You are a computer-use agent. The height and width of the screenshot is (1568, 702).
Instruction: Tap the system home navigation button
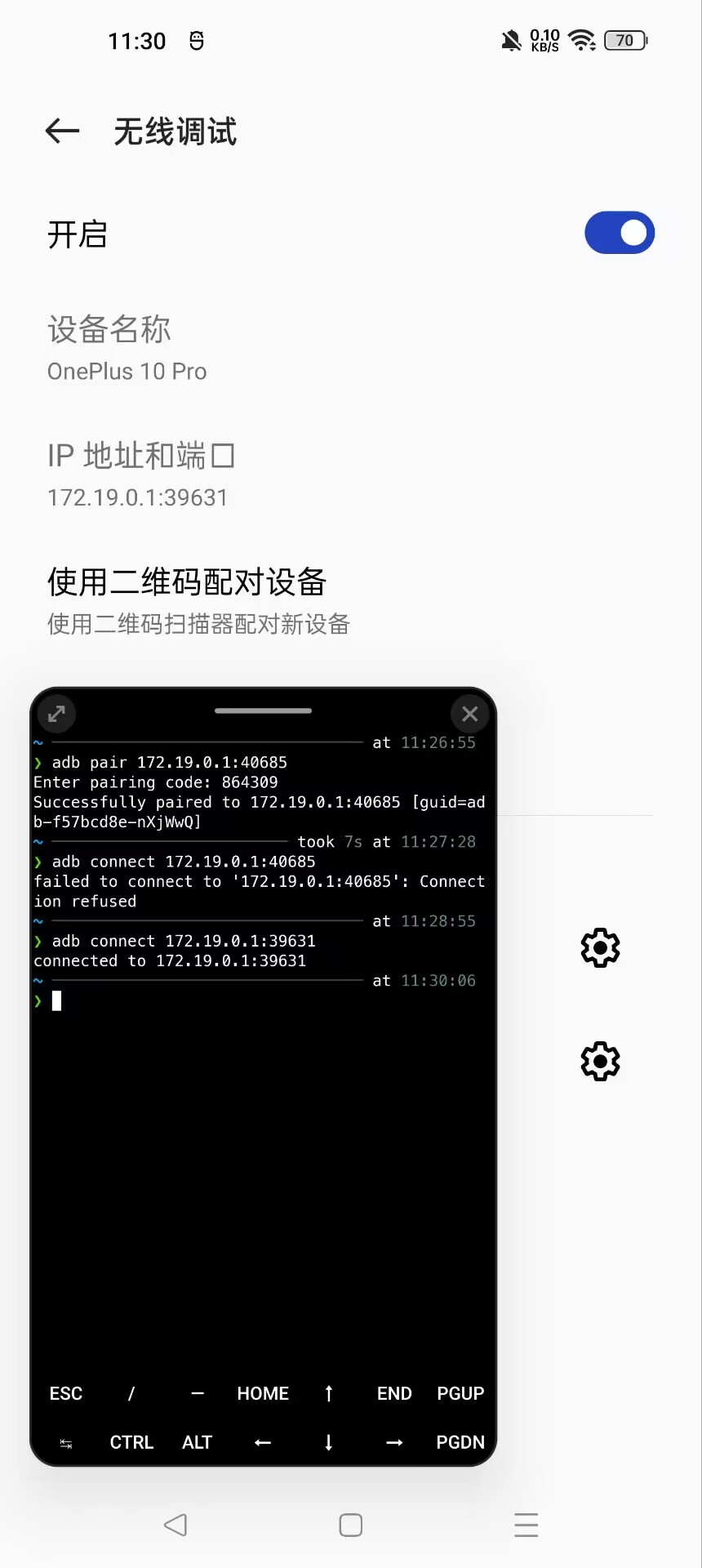point(351,1525)
